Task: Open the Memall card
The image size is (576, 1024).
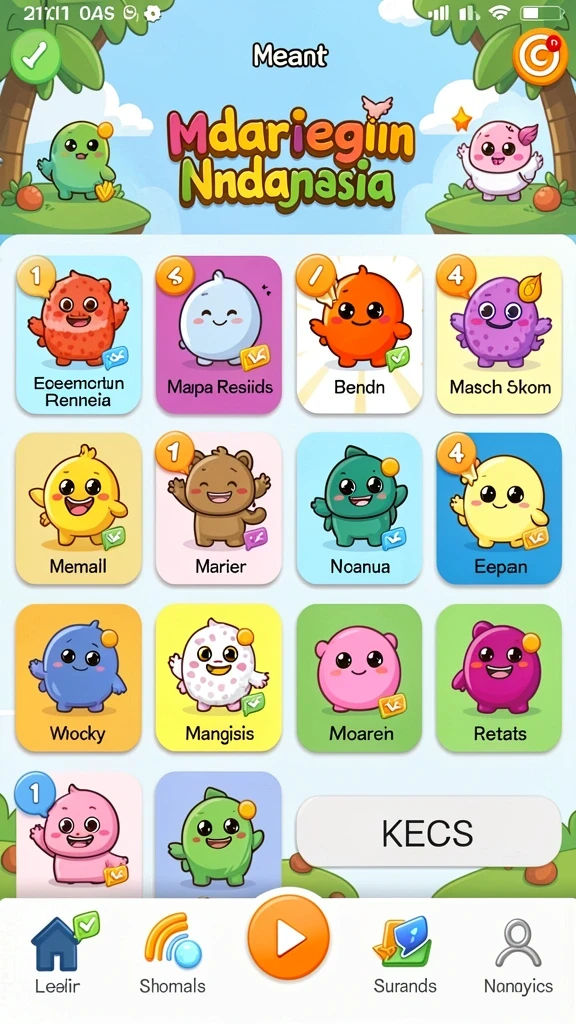Action: tap(78, 508)
